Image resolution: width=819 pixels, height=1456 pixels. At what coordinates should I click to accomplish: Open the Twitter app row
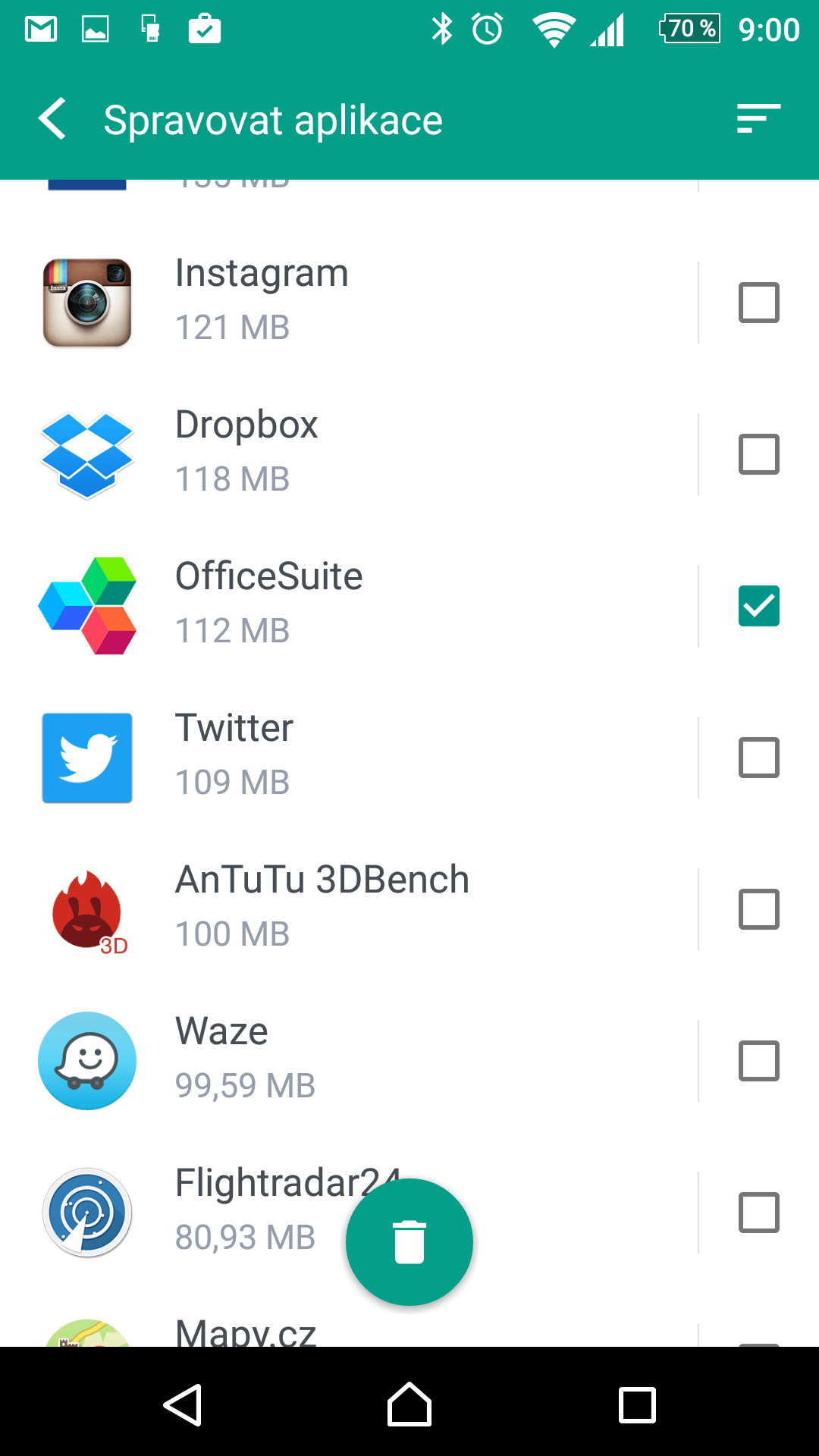click(x=349, y=758)
